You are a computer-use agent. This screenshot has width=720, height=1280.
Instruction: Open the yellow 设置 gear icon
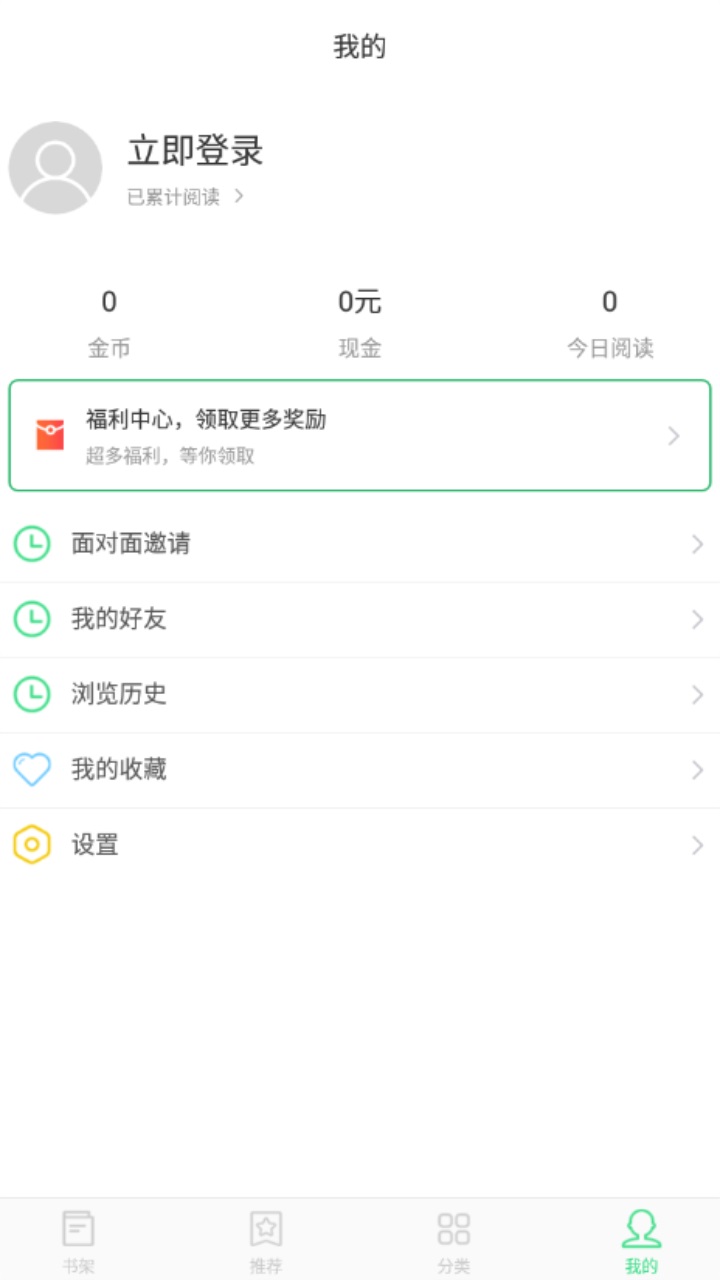[x=31, y=844]
